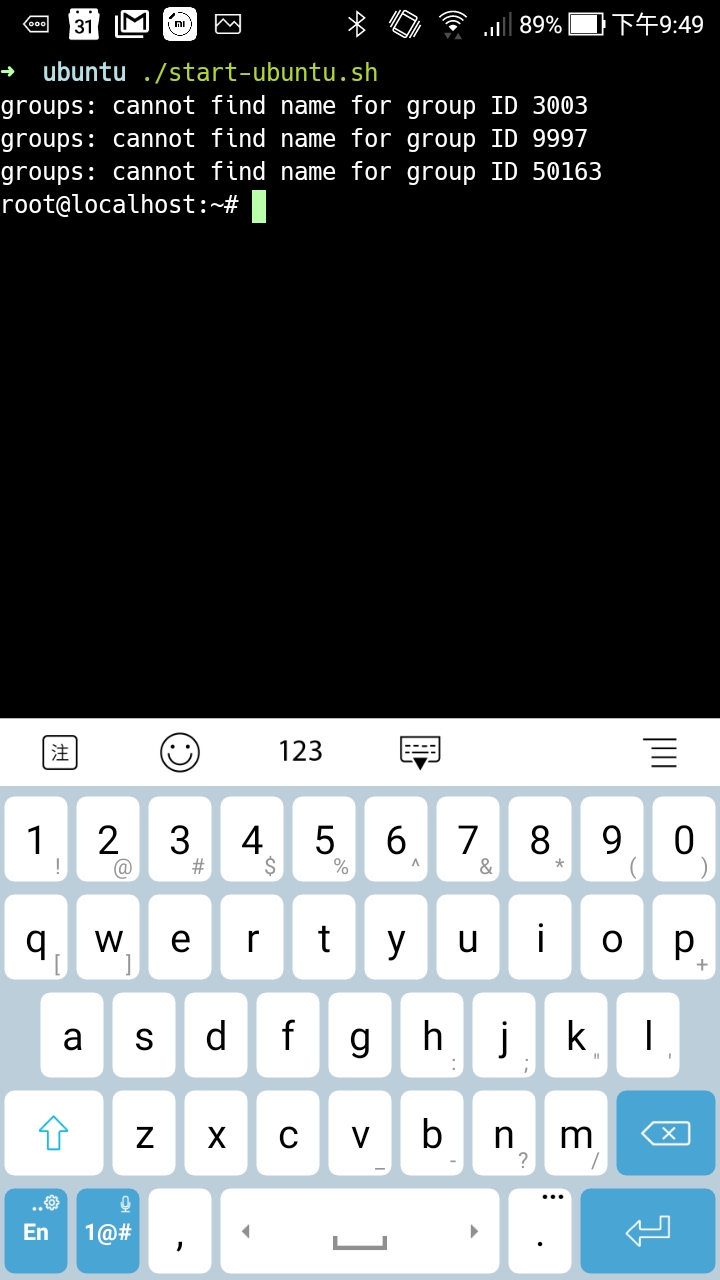720x1280 pixels.
Task: Type the letter p key
Action: tap(684, 938)
